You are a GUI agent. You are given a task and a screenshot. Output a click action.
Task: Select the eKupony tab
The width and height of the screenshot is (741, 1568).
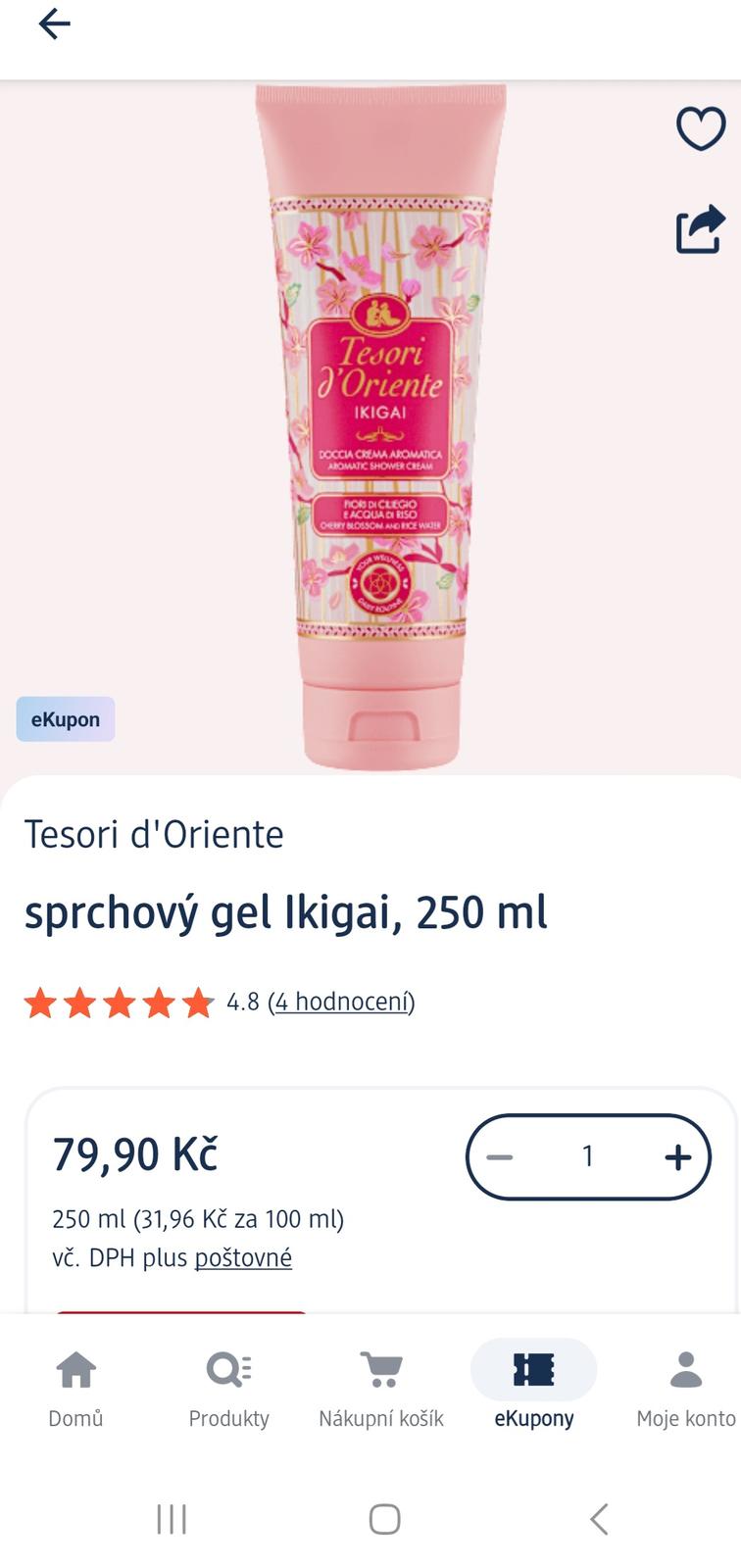pyautogui.click(x=533, y=1387)
